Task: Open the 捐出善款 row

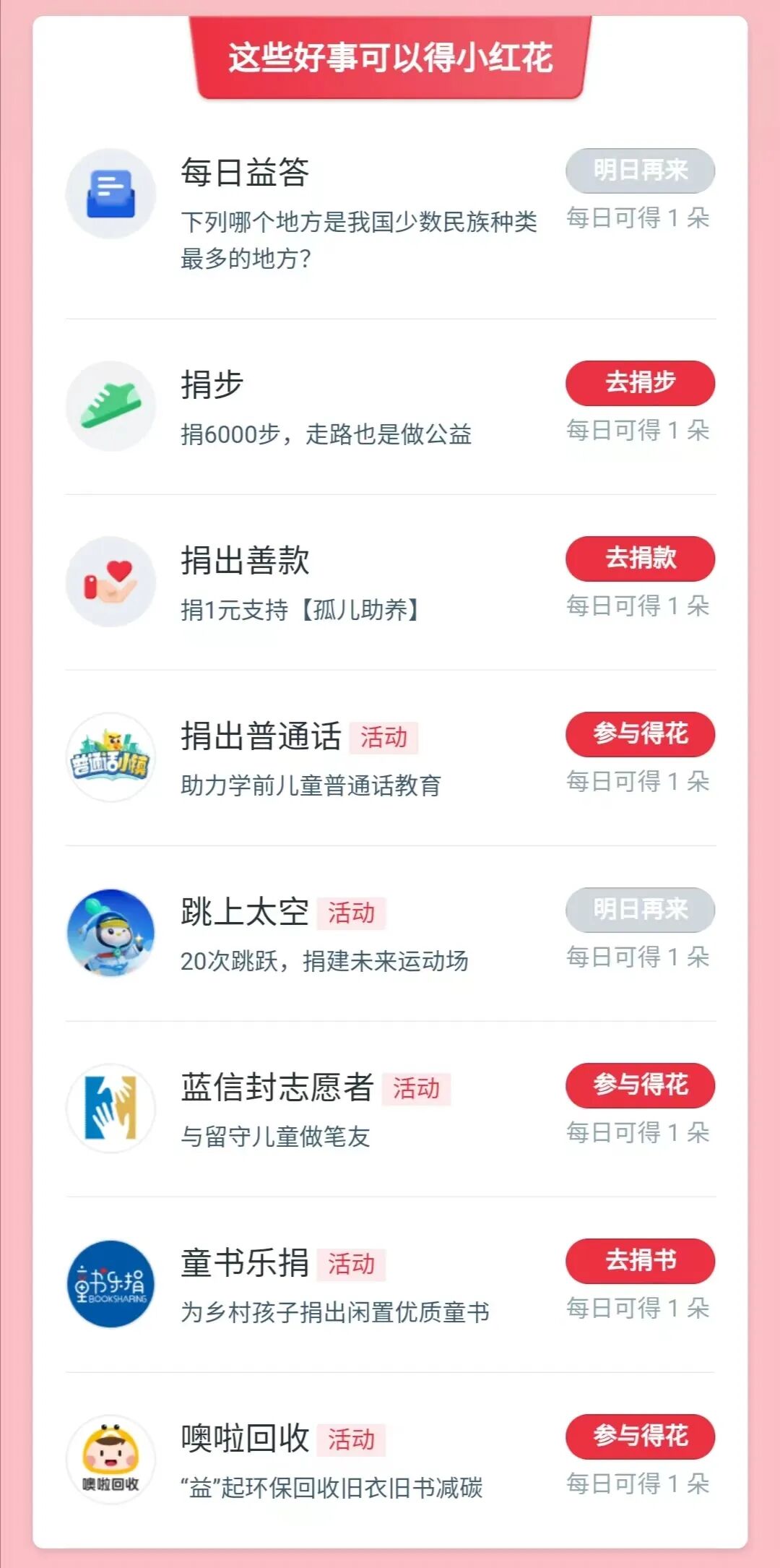Action: click(390, 582)
